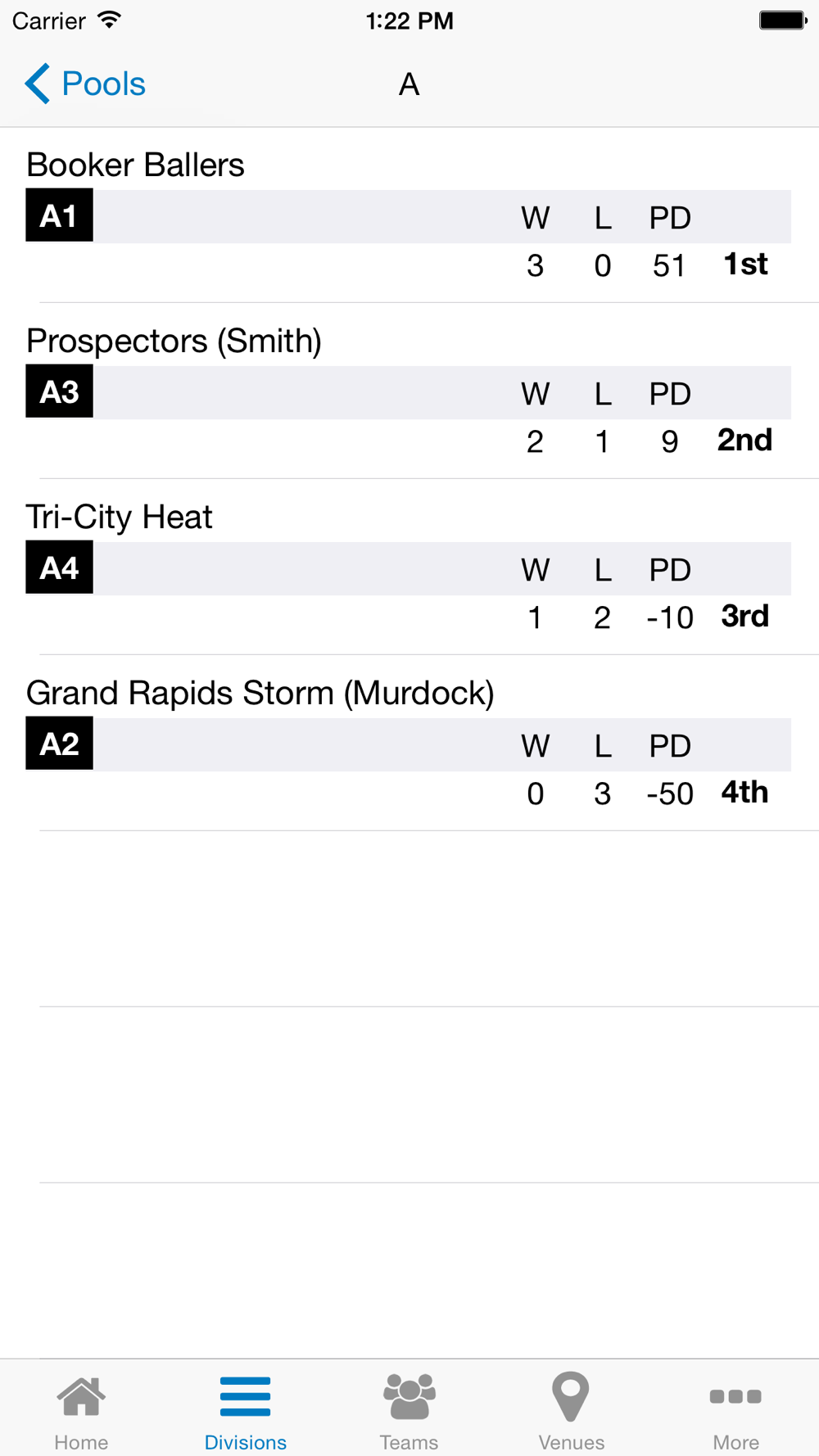
Task: Go back to Pools
Action: [x=85, y=84]
